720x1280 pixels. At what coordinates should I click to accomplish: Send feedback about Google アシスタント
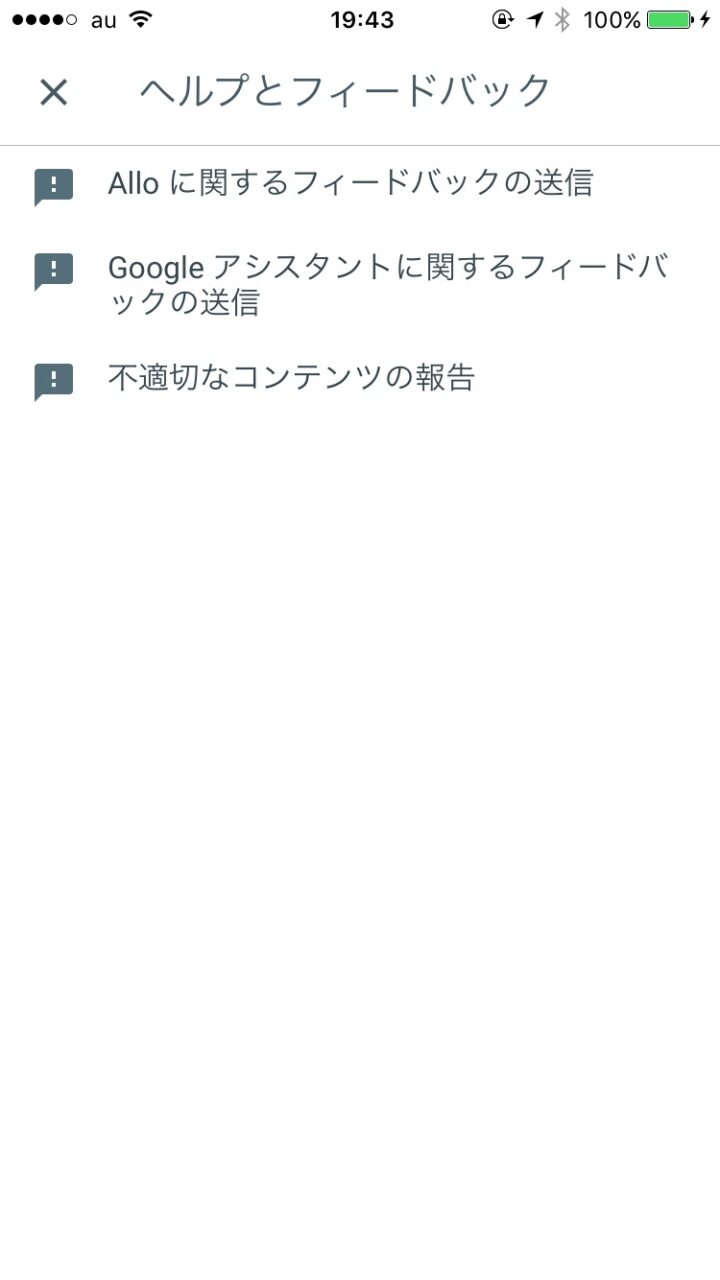pos(387,284)
